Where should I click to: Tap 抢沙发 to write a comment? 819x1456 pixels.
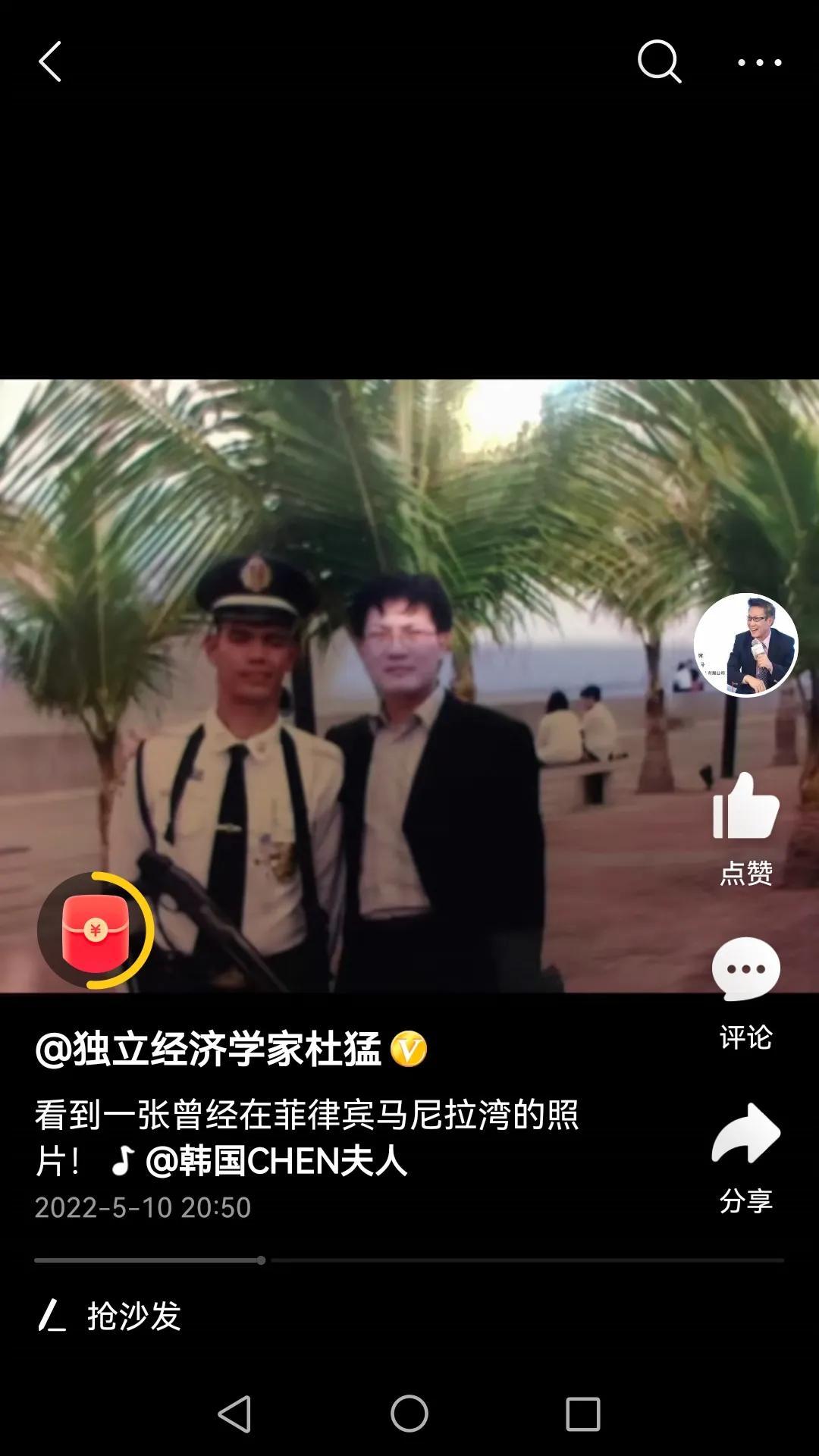133,1316
